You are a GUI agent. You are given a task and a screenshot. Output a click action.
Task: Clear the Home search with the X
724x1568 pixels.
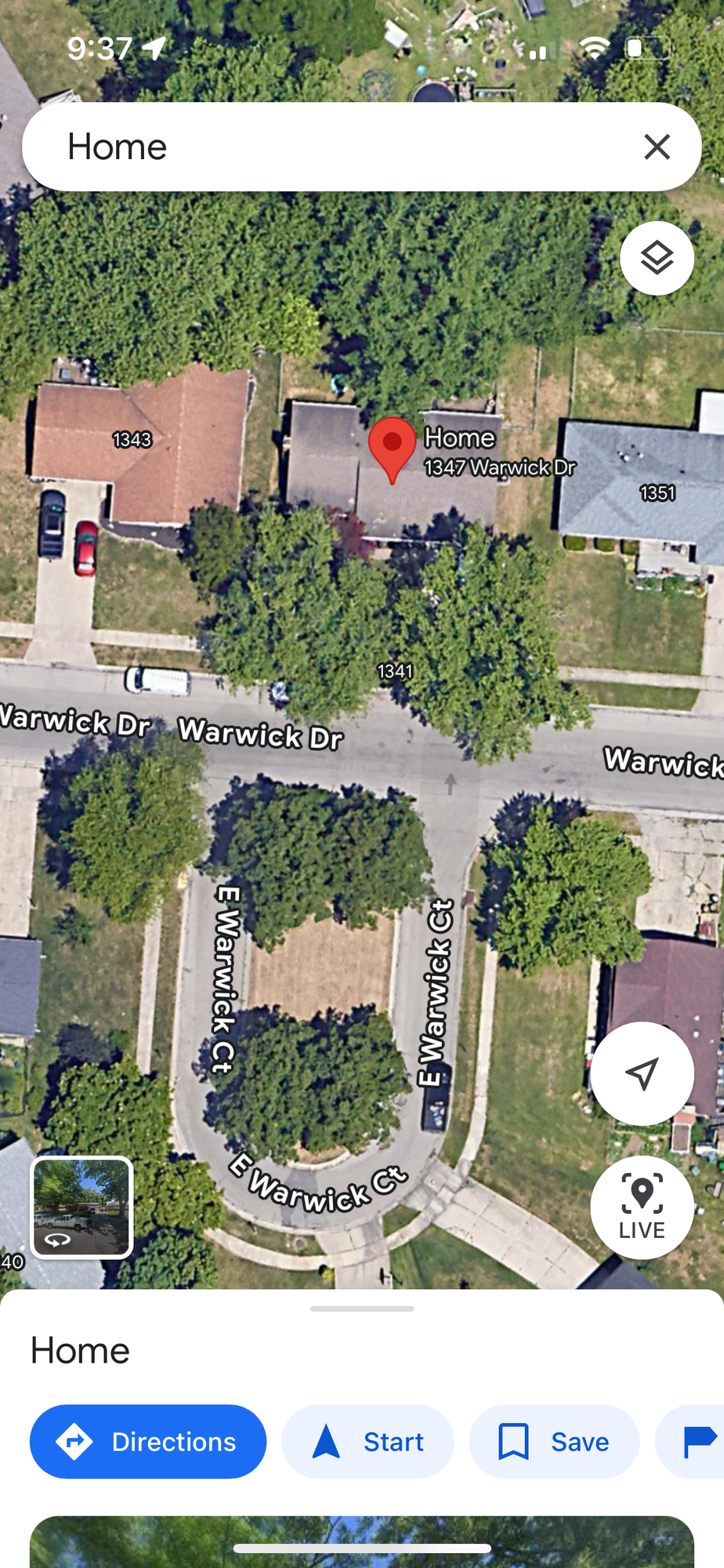[657, 147]
